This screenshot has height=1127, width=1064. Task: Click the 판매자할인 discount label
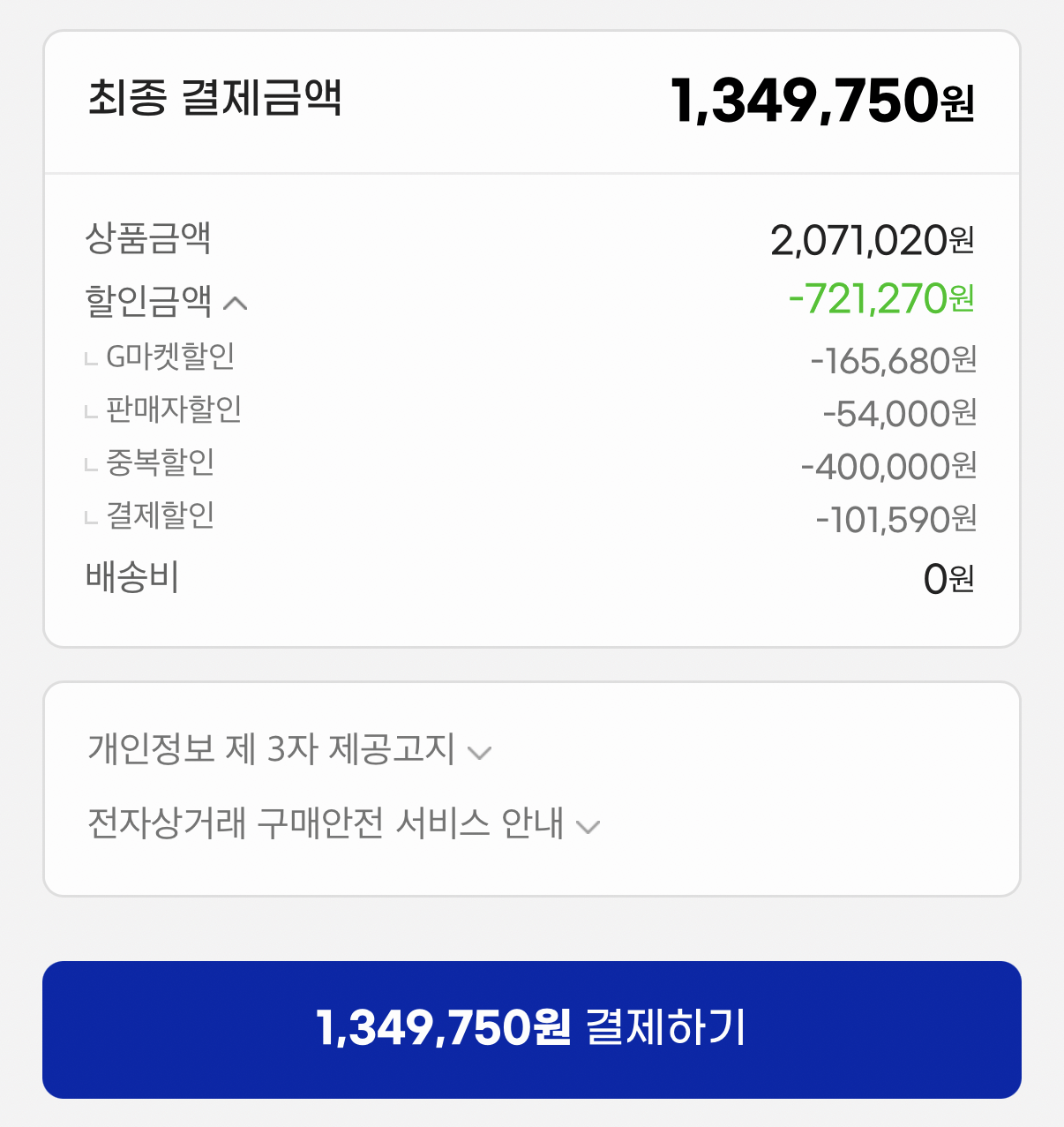[172, 409]
